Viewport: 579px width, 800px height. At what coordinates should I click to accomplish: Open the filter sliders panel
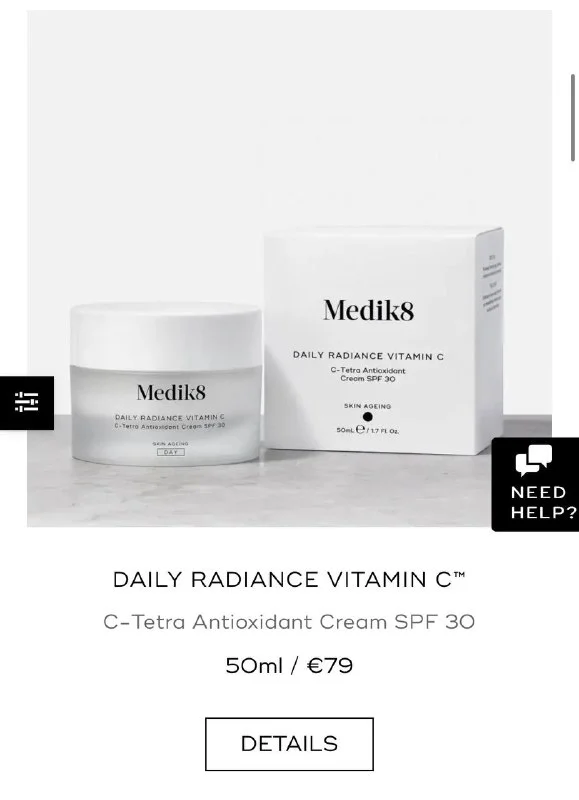pyautogui.click(x=27, y=403)
